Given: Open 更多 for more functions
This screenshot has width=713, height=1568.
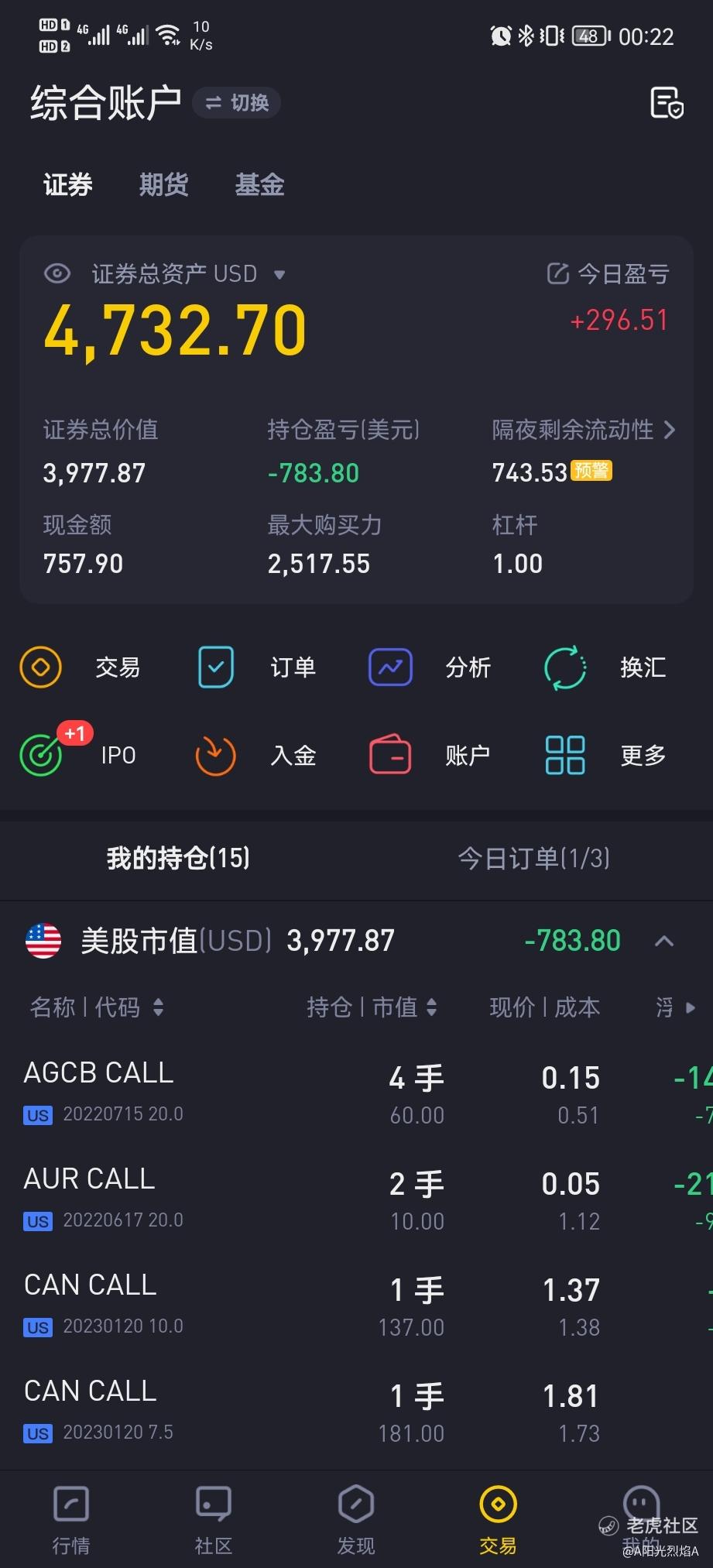Looking at the screenshot, I should coord(605,755).
